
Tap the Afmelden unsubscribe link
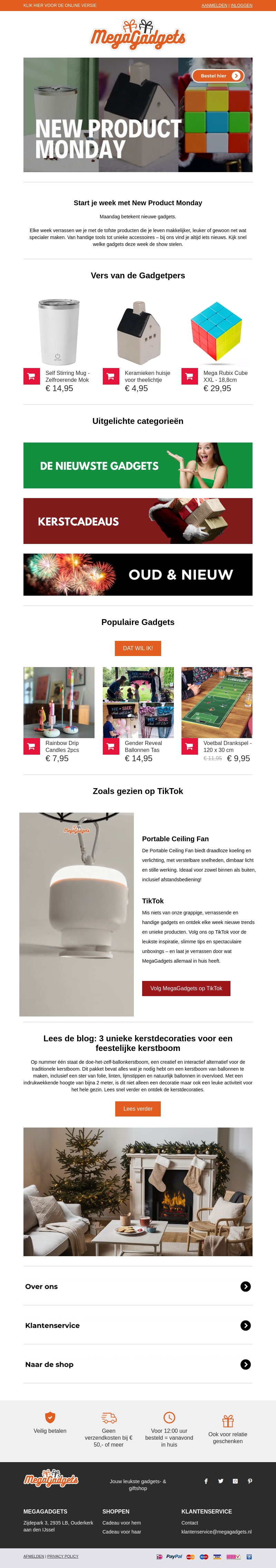tap(33, 1556)
